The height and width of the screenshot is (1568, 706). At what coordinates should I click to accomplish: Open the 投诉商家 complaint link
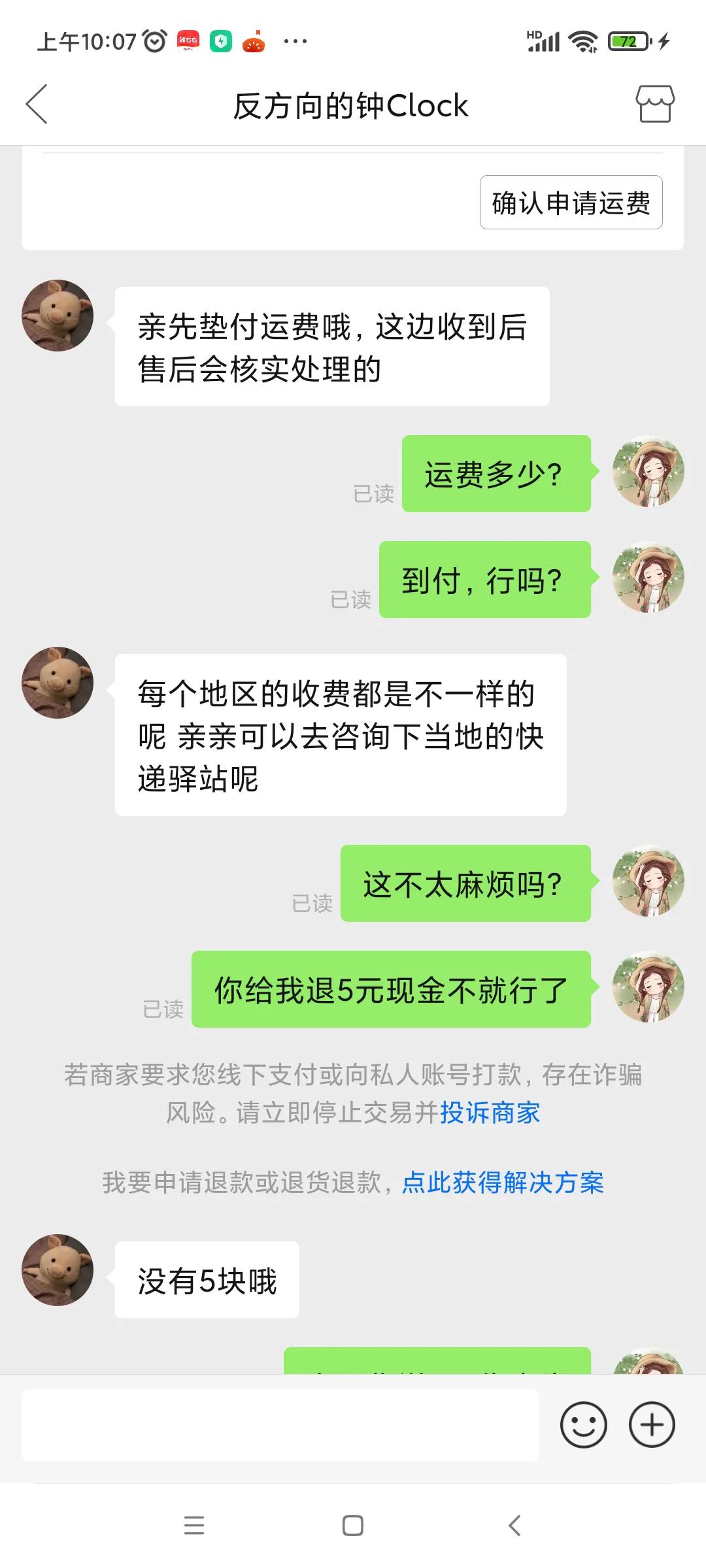coord(491,1112)
